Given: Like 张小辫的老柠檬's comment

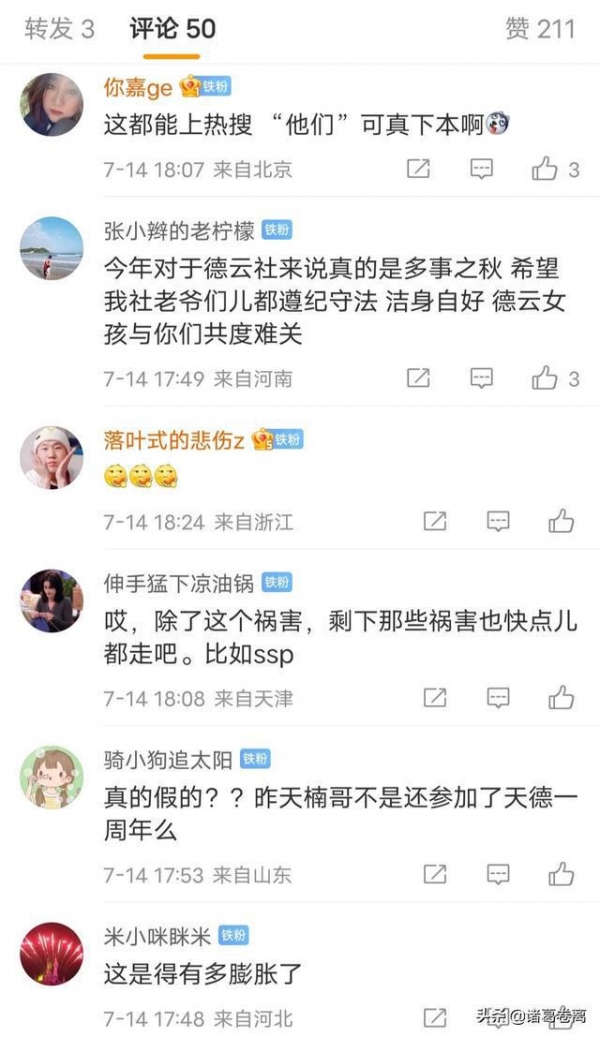Looking at the screenshot, I should (545, 378).
